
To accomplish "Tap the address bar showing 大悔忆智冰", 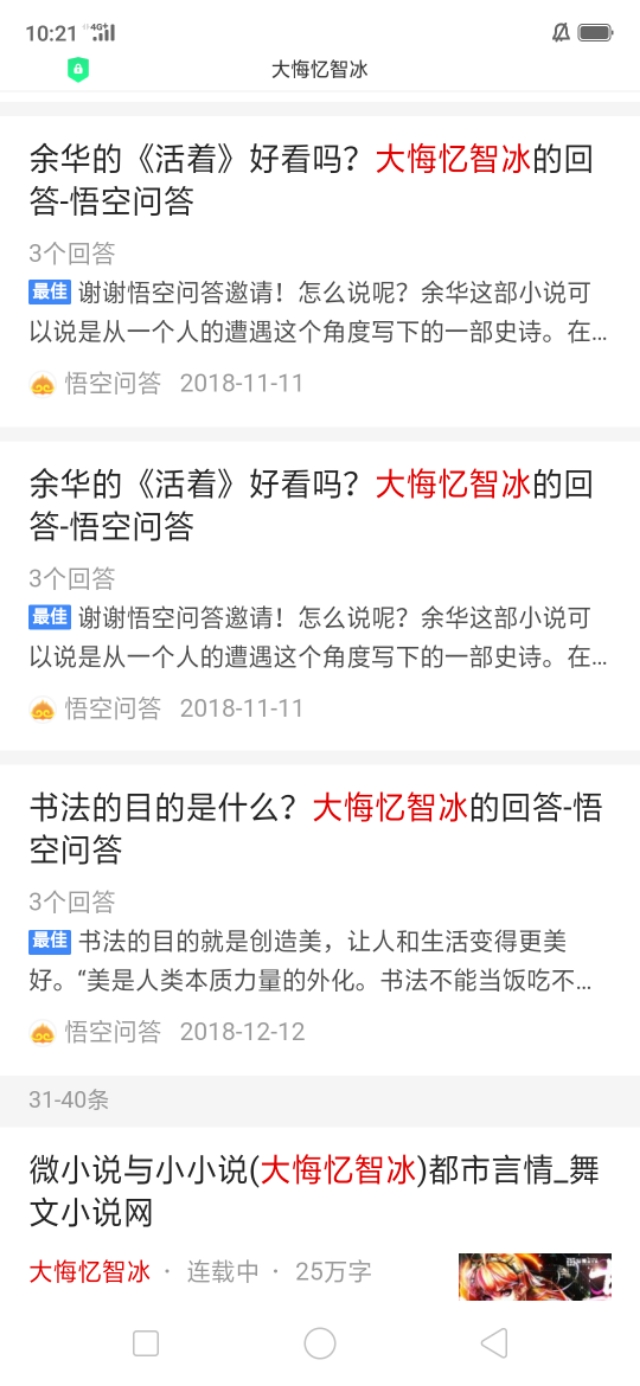I will (x=320, y=69).
